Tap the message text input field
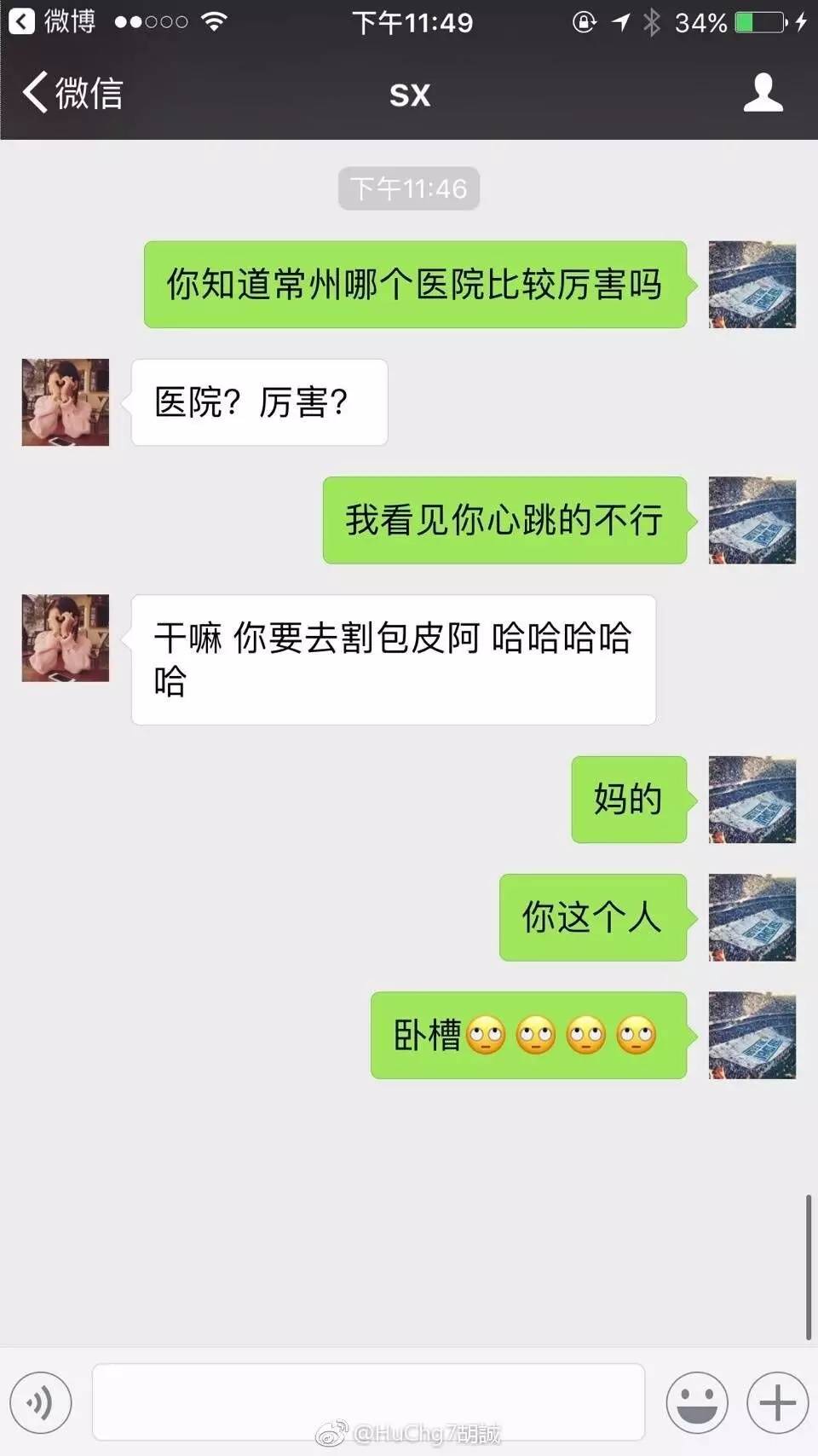This screenshot has width=818, height=1456. pos(366,1401)
